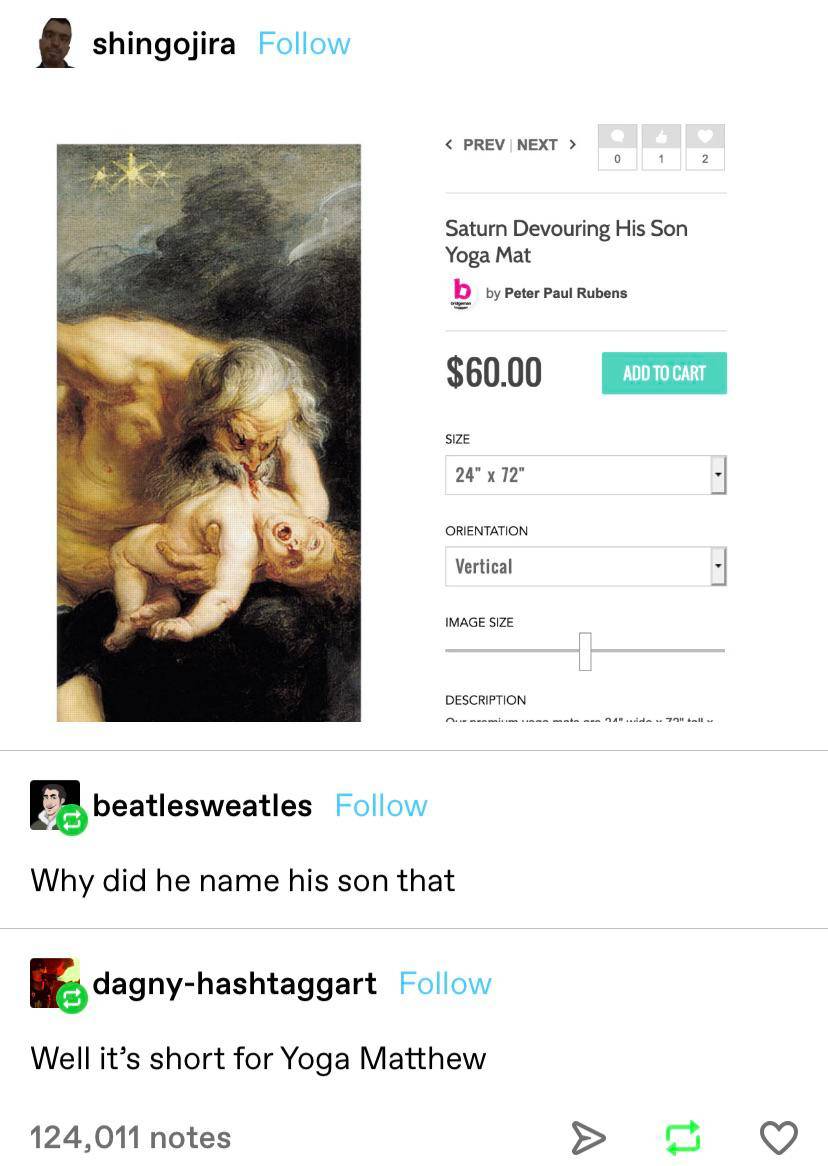Open dagny-hashtaggart's blog
The image size is (828, 1166).
[x=234, y=983]
